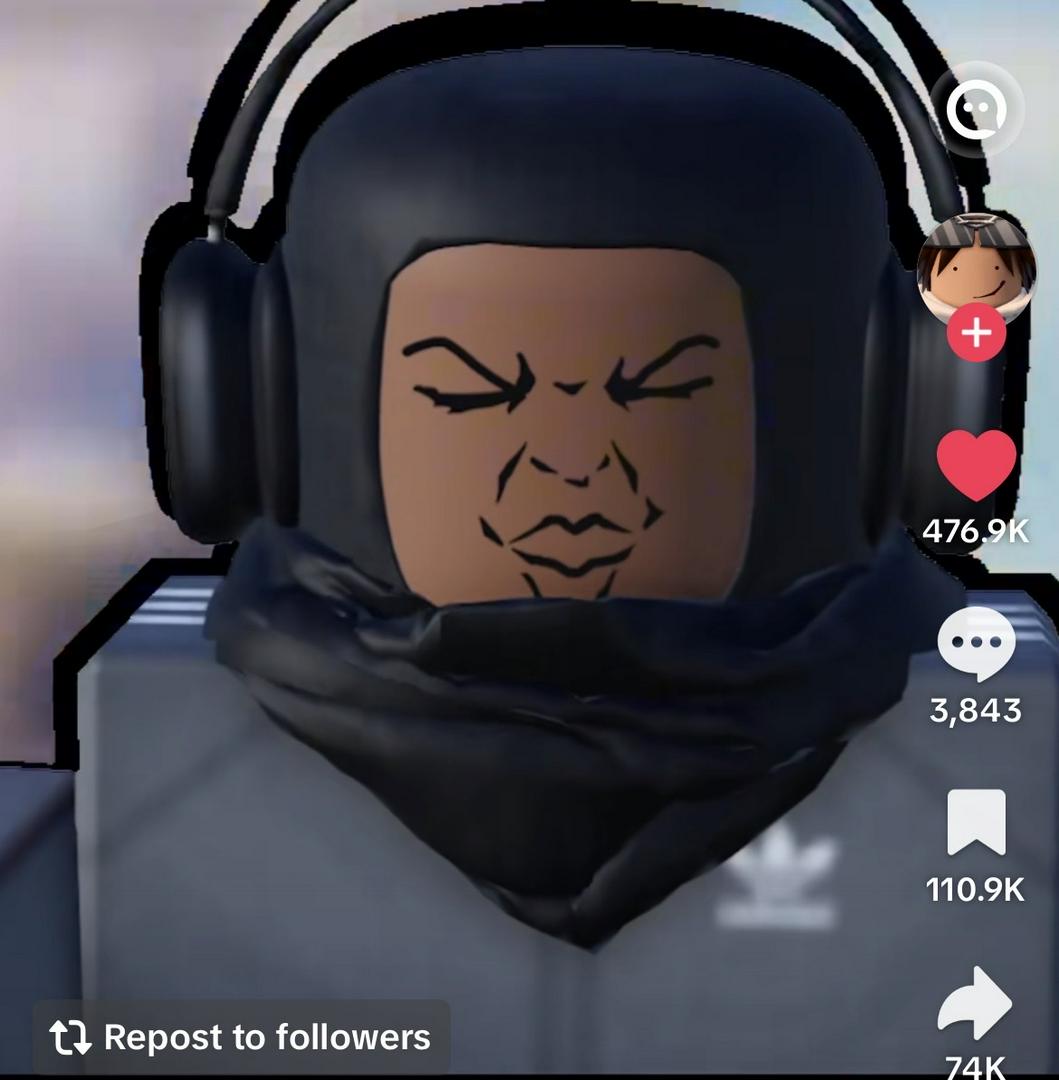Open the comments section
1059x1080 pixels.
coord(976,645)
